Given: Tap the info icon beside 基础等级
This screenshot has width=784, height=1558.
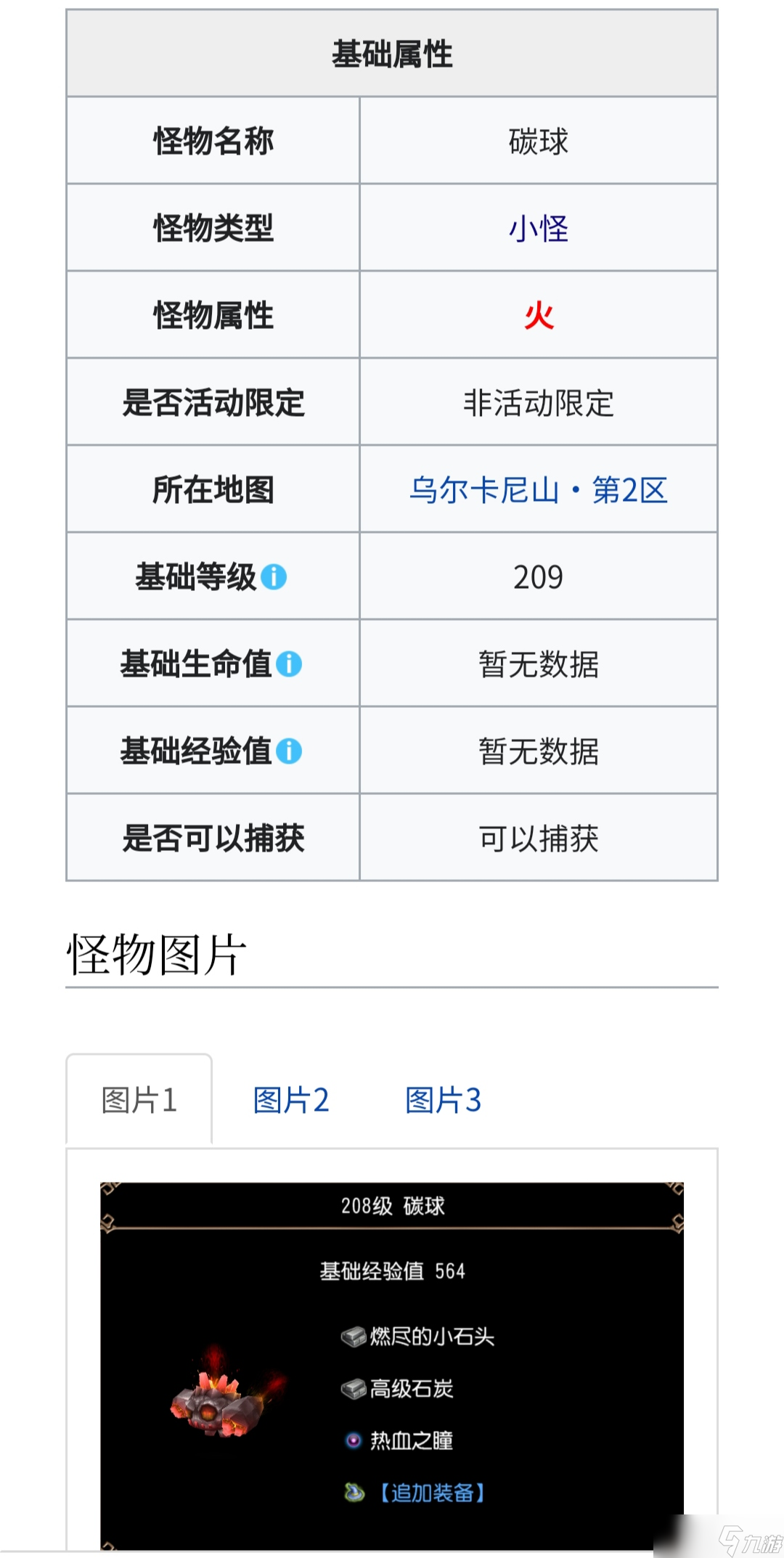Looking at the screenshot, I should [274, 577].
